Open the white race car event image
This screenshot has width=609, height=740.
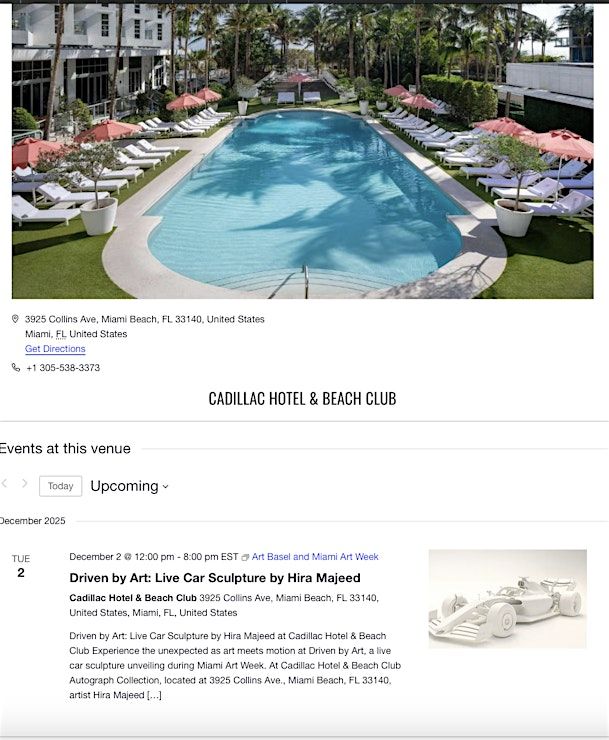tap(507, 599)
